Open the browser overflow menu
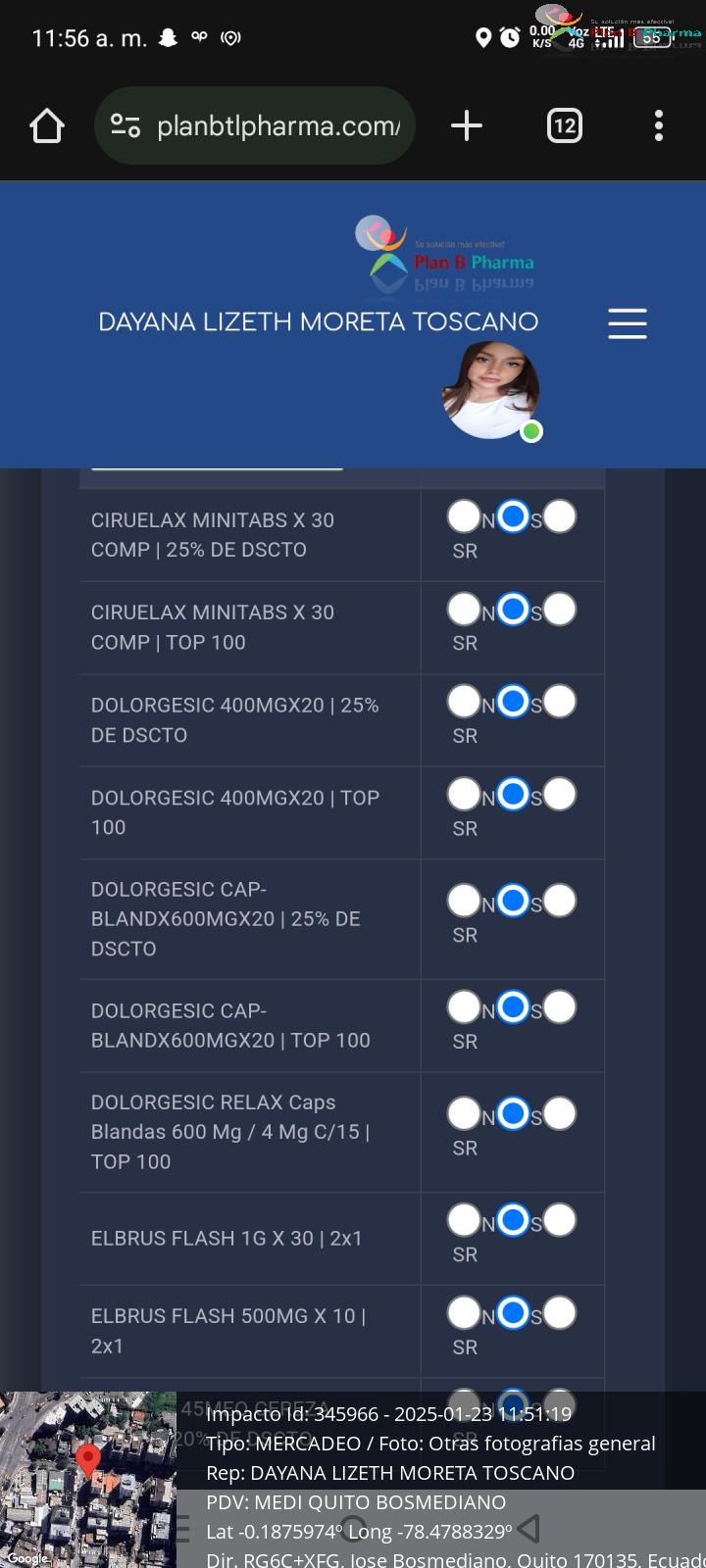 659,125
